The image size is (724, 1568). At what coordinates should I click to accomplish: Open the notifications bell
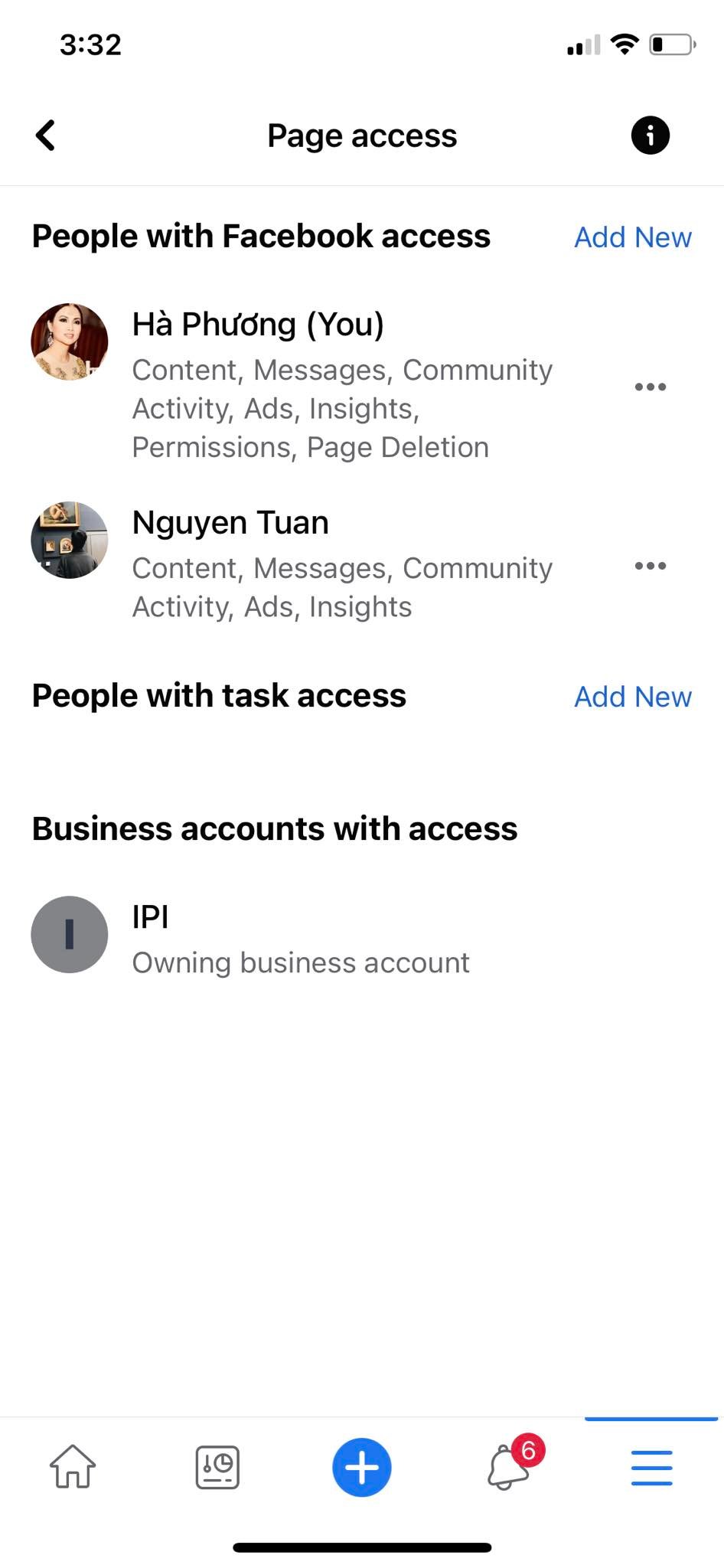point(508,1465)
